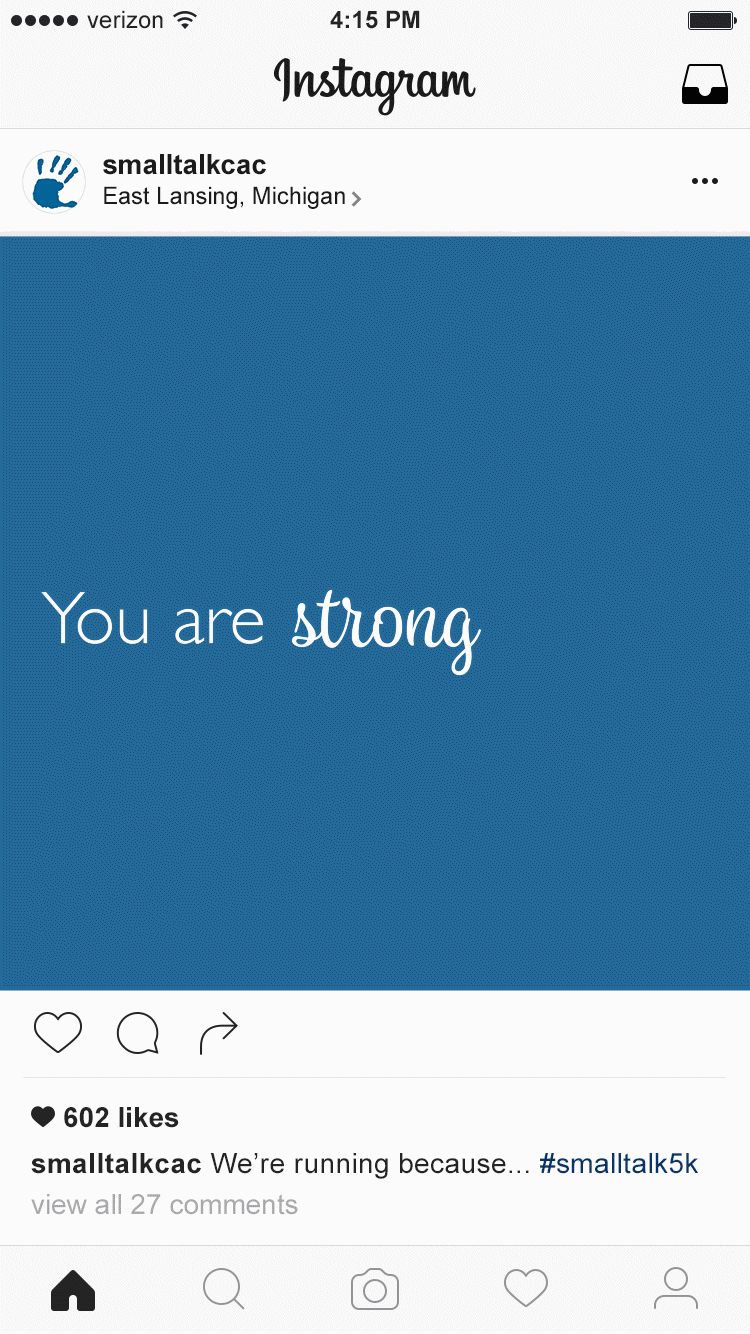Image resolution: width=750 pixels, height=1334 pixels.
Task: Open the direct messages inbox
Action: [705, 84]
